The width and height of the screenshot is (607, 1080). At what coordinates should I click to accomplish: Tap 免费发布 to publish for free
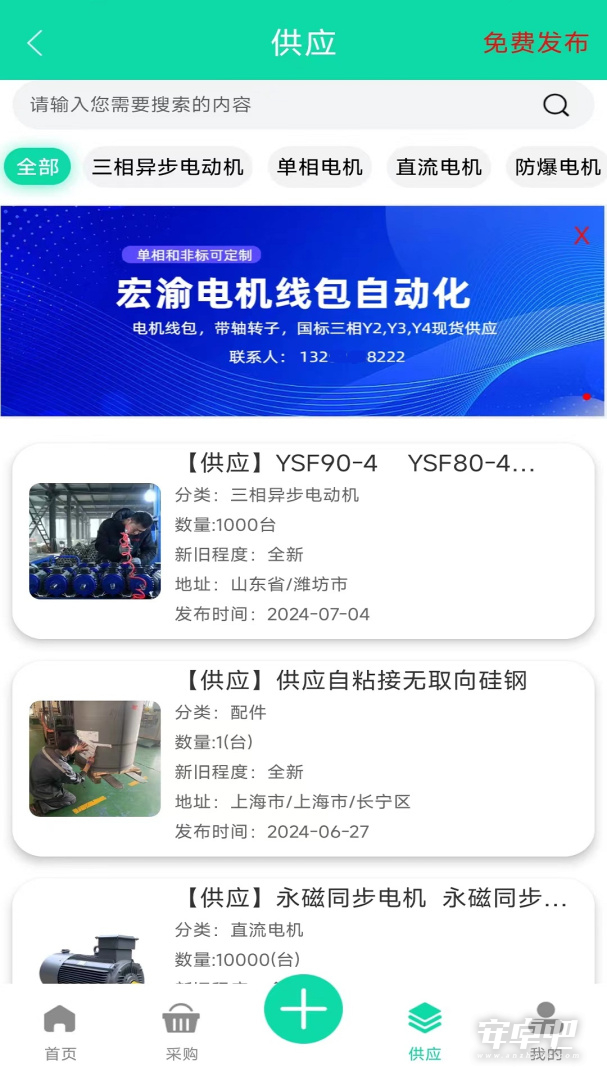point(535,43)
